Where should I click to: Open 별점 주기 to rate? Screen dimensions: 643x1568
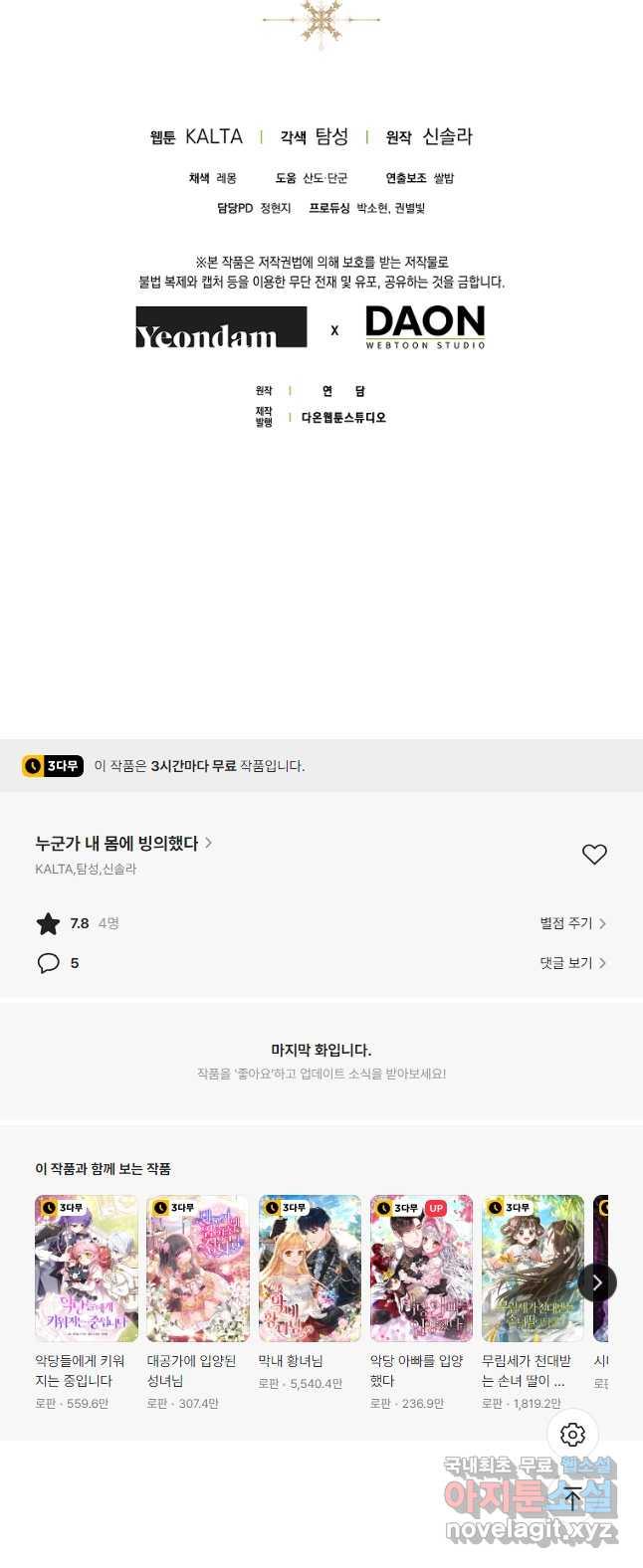[x=572, y=923]
